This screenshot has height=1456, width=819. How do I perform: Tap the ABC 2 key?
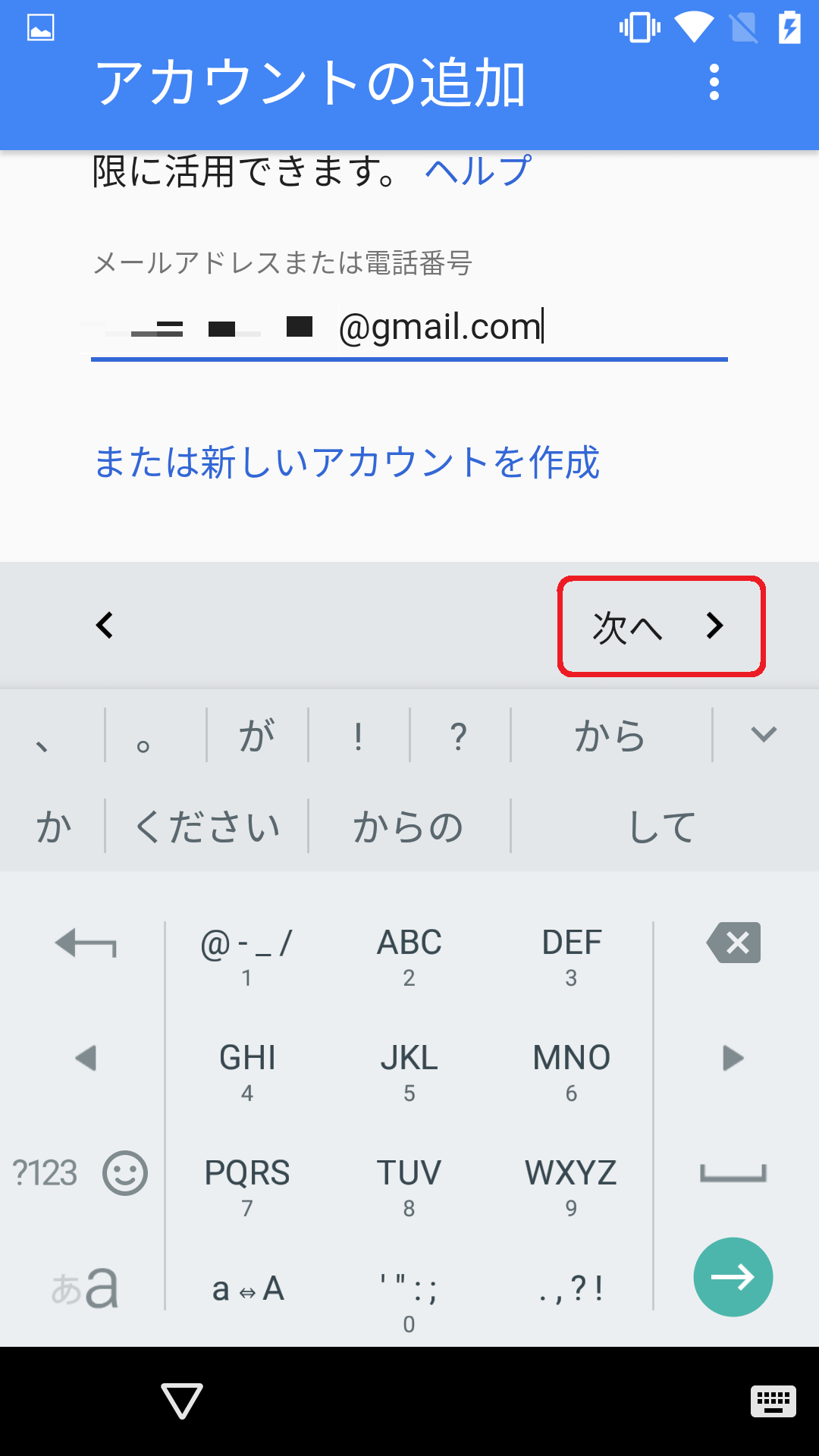409,955
